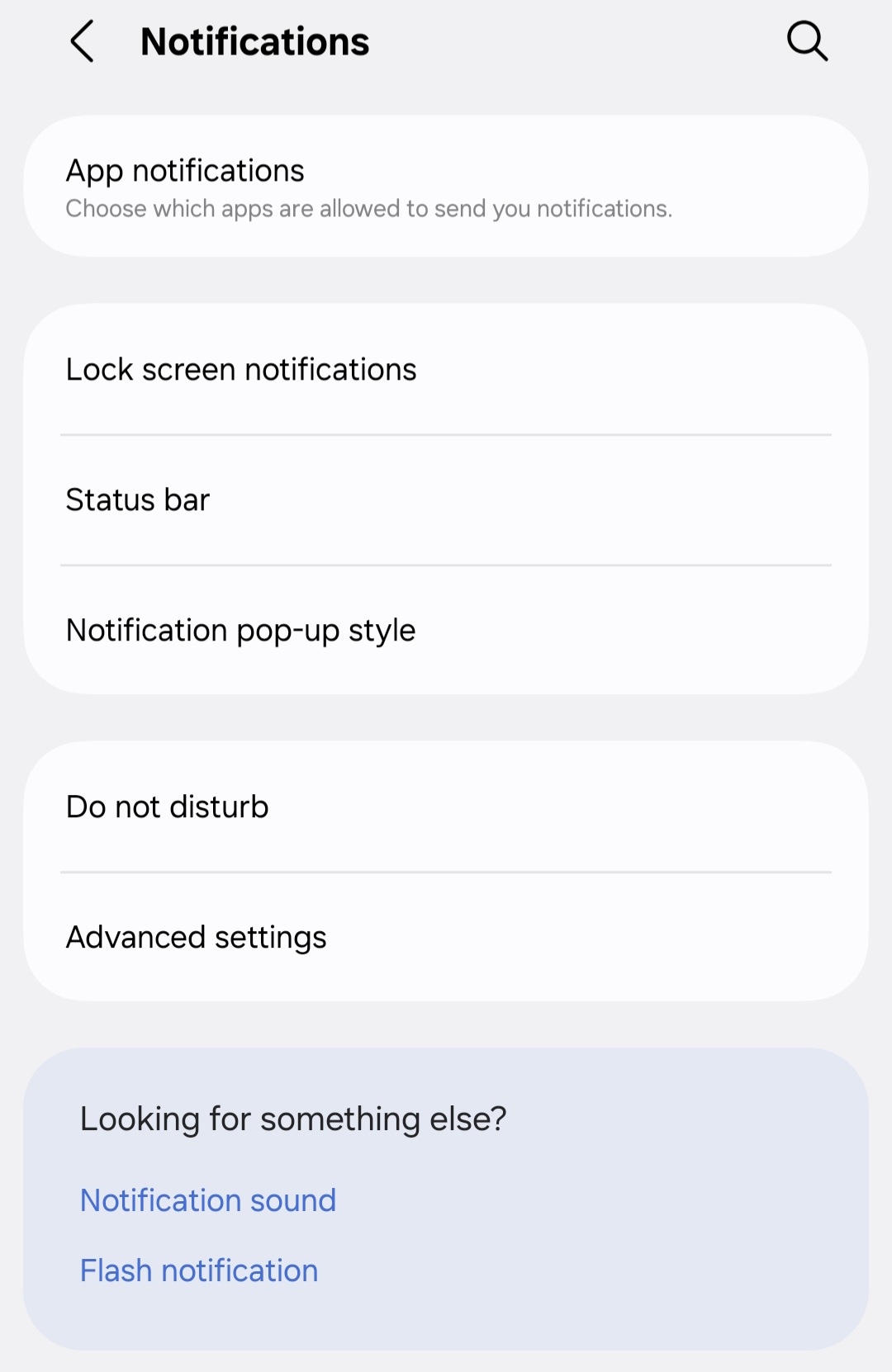
Task: Follow the Flash notification link
Action: 199,1270
